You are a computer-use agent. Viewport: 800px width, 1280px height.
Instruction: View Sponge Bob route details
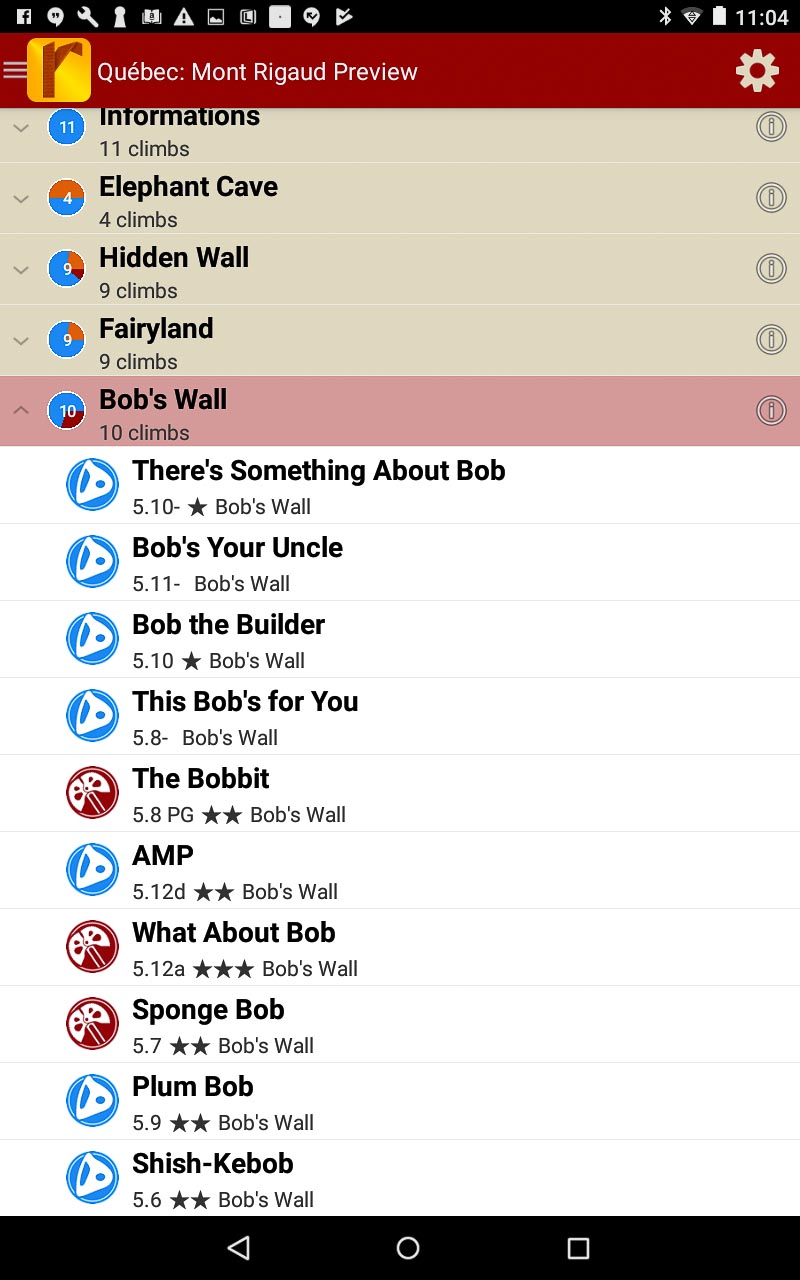click(x=208, y=1024)
